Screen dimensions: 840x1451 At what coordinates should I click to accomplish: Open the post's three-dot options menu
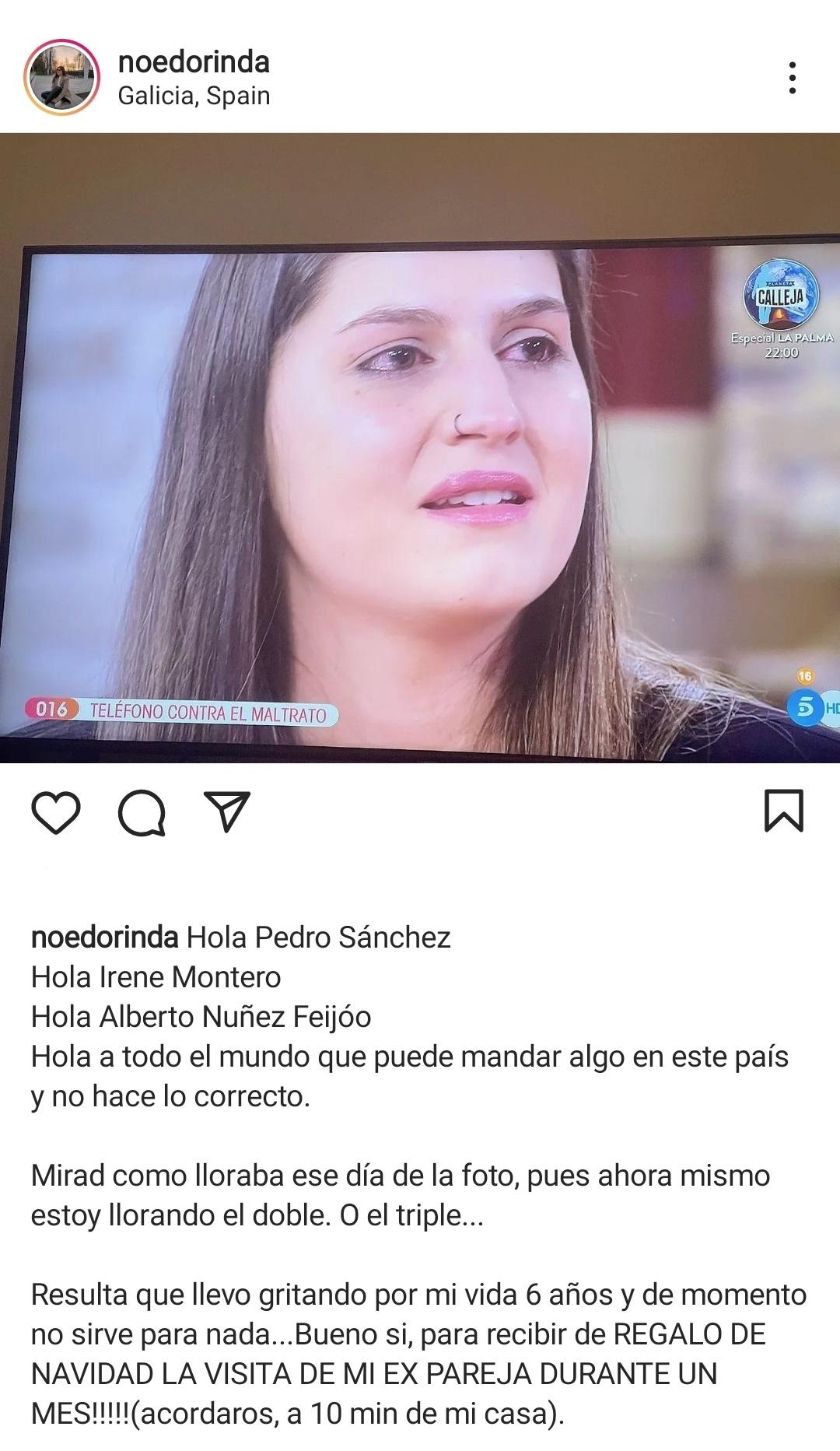click(792, 78)
